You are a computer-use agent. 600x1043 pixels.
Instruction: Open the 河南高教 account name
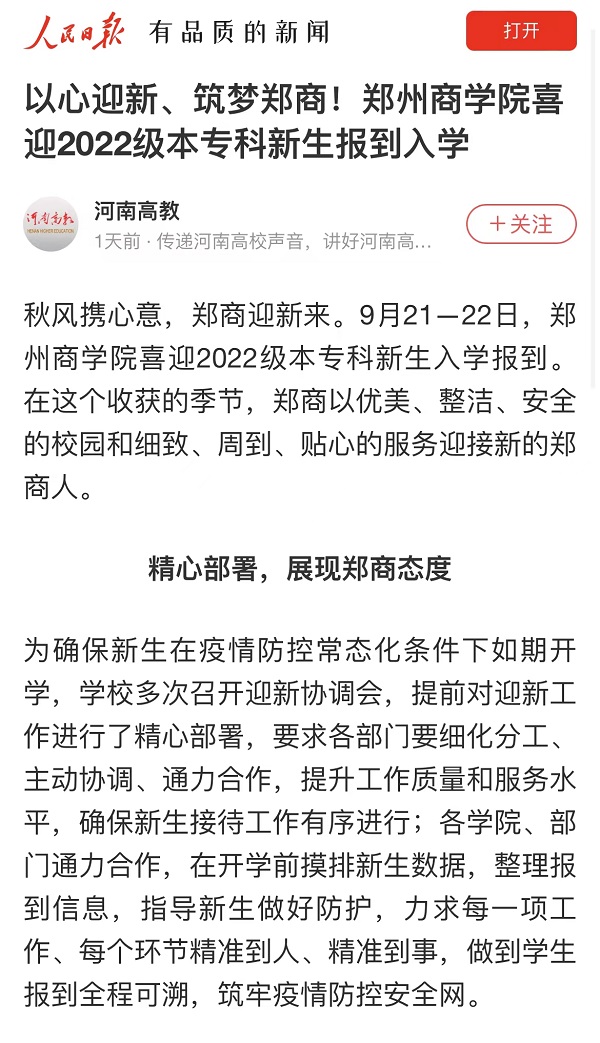(137, 211)
